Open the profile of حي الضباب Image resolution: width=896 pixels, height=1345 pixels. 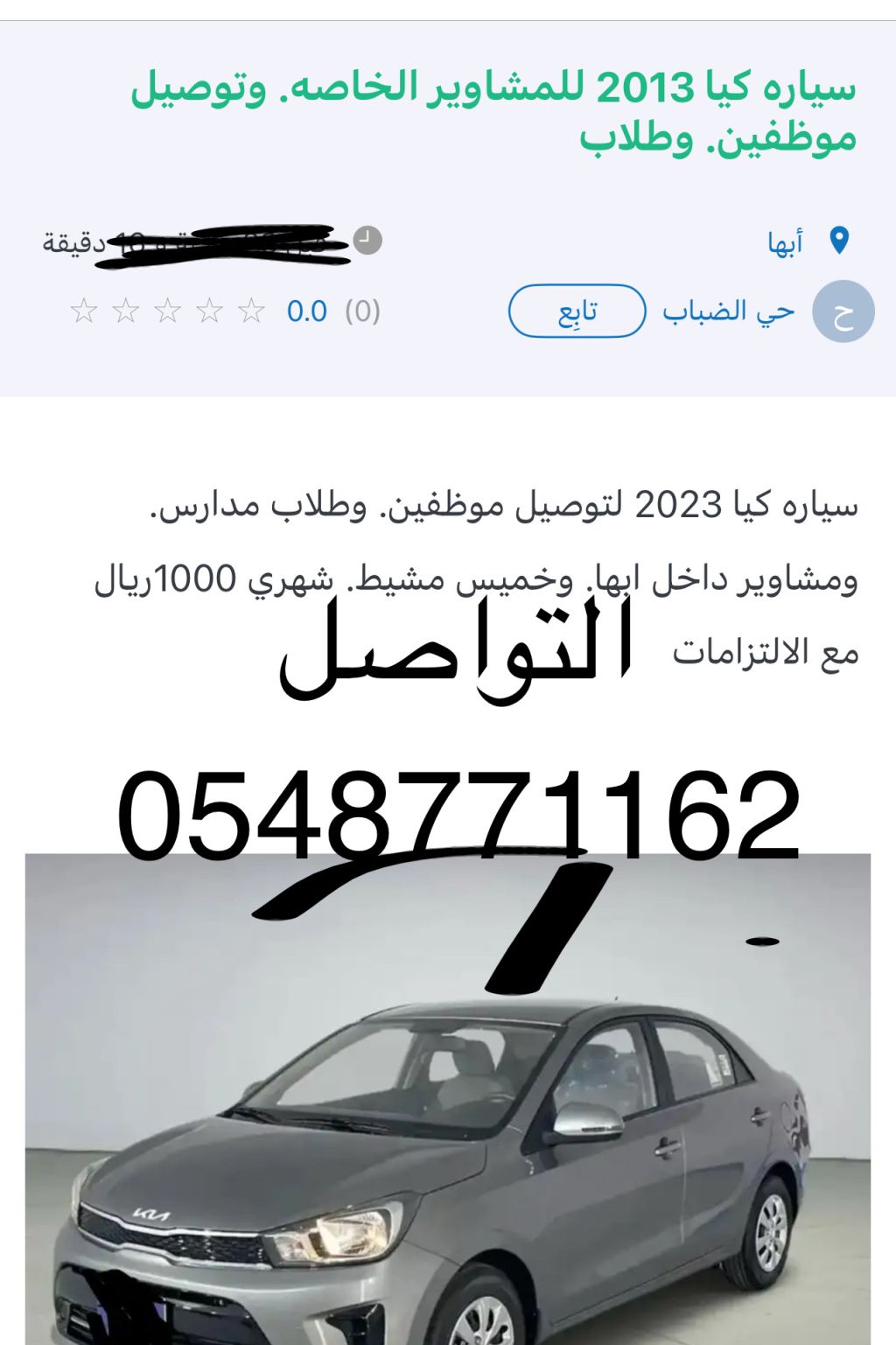point(728,312)
